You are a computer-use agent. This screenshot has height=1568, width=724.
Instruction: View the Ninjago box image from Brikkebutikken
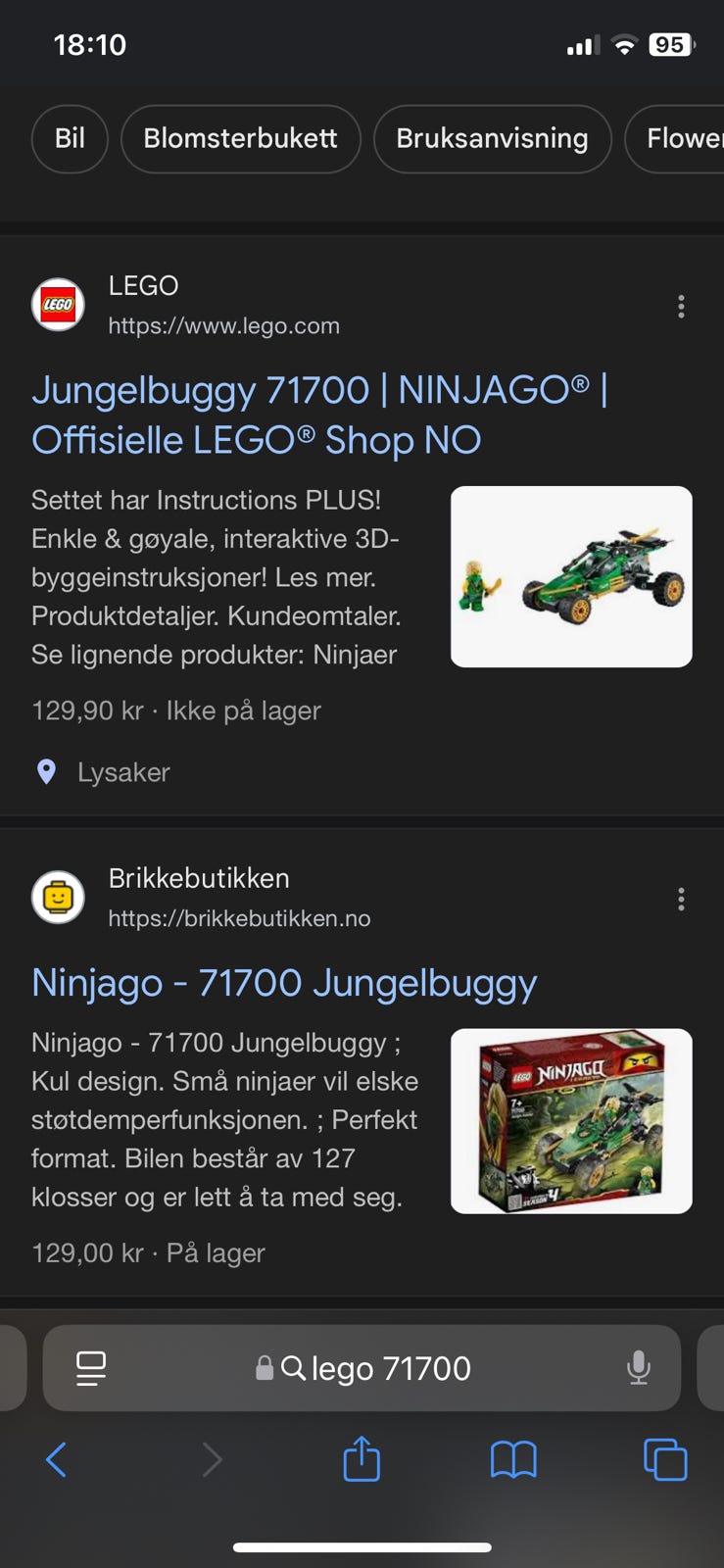click(x=571, y=1120)
